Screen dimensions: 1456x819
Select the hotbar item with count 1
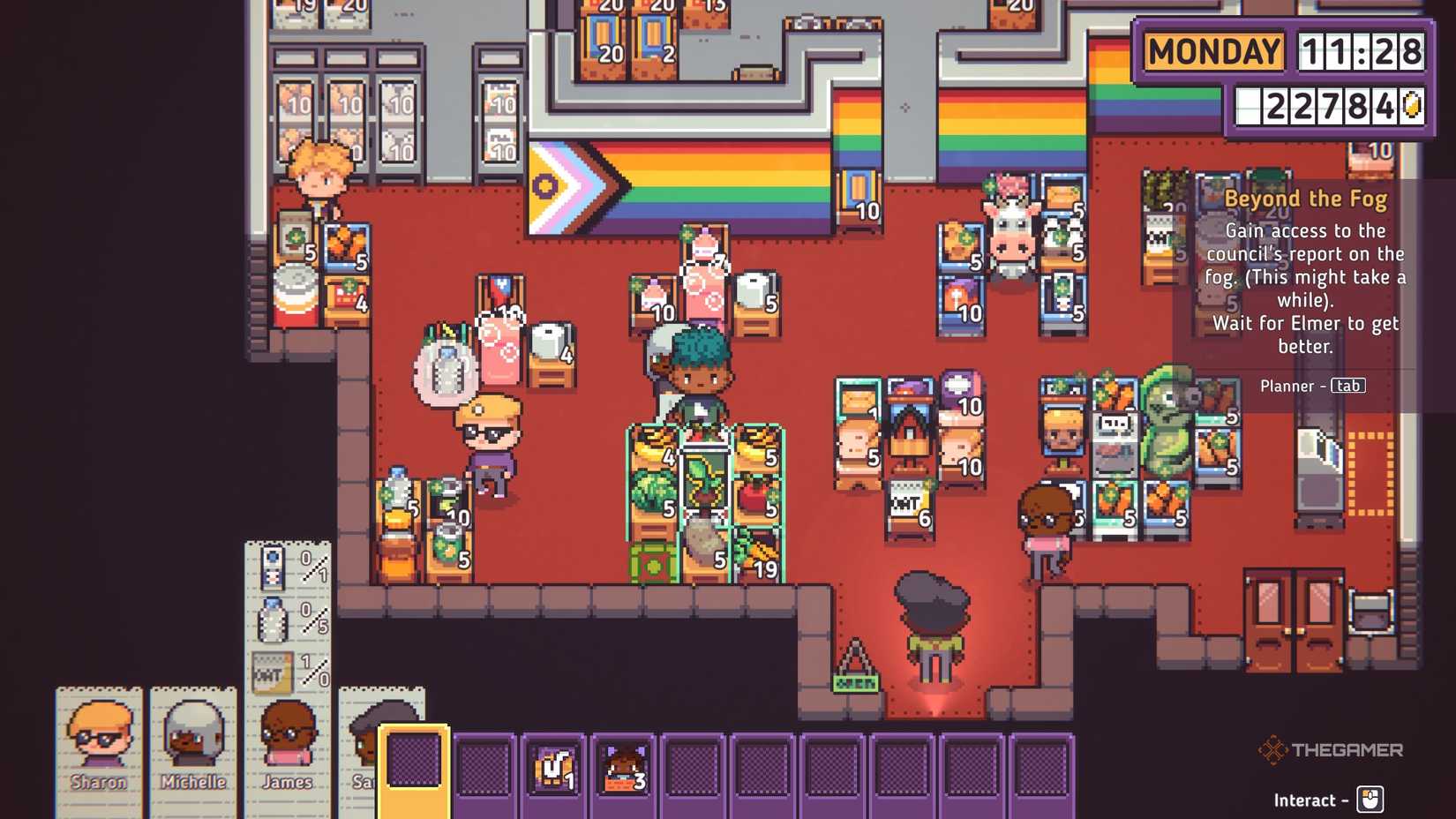(554, 768)
